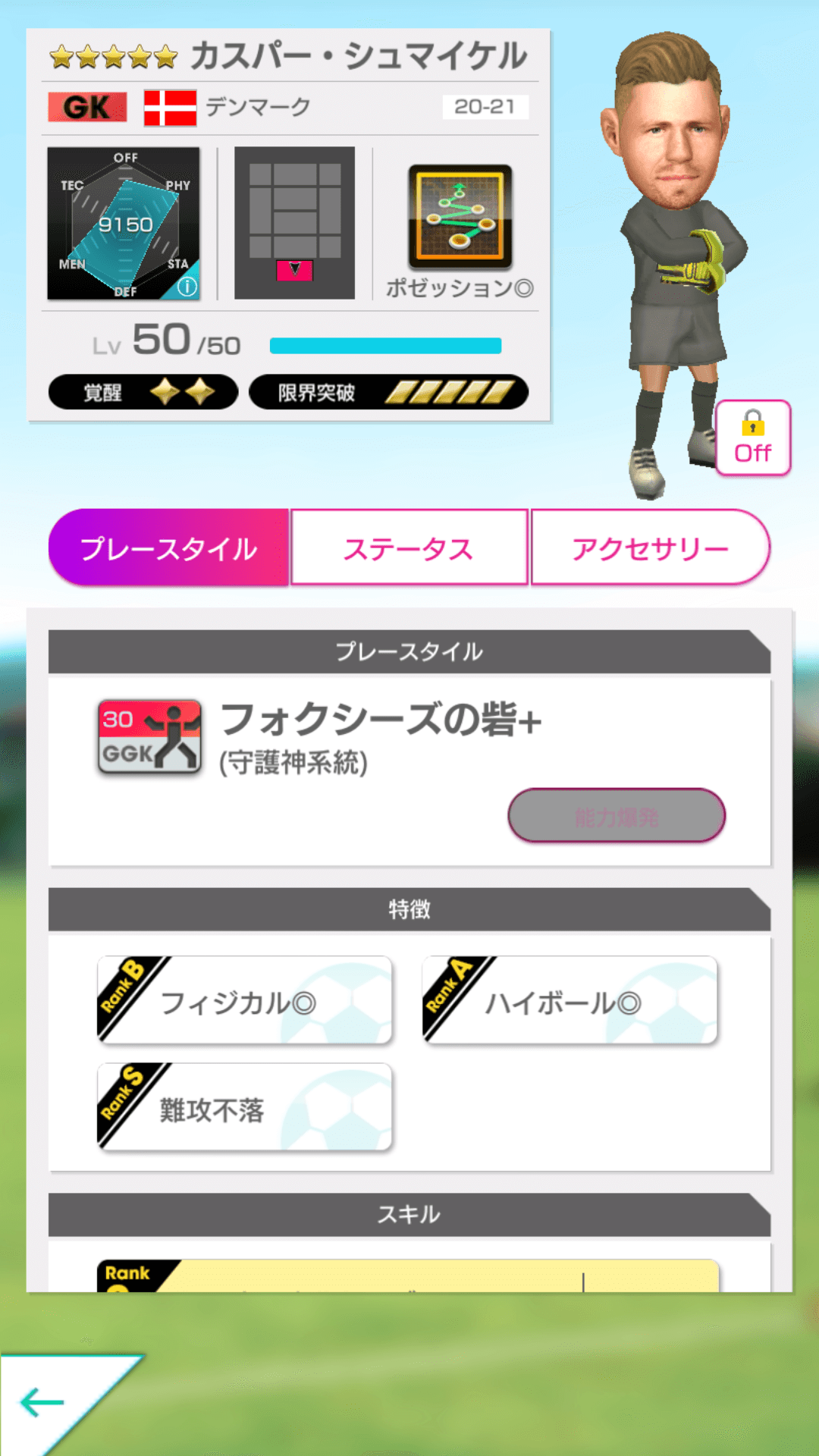
Task: Open the アクセサリー tab
Action: click(651, 547)
